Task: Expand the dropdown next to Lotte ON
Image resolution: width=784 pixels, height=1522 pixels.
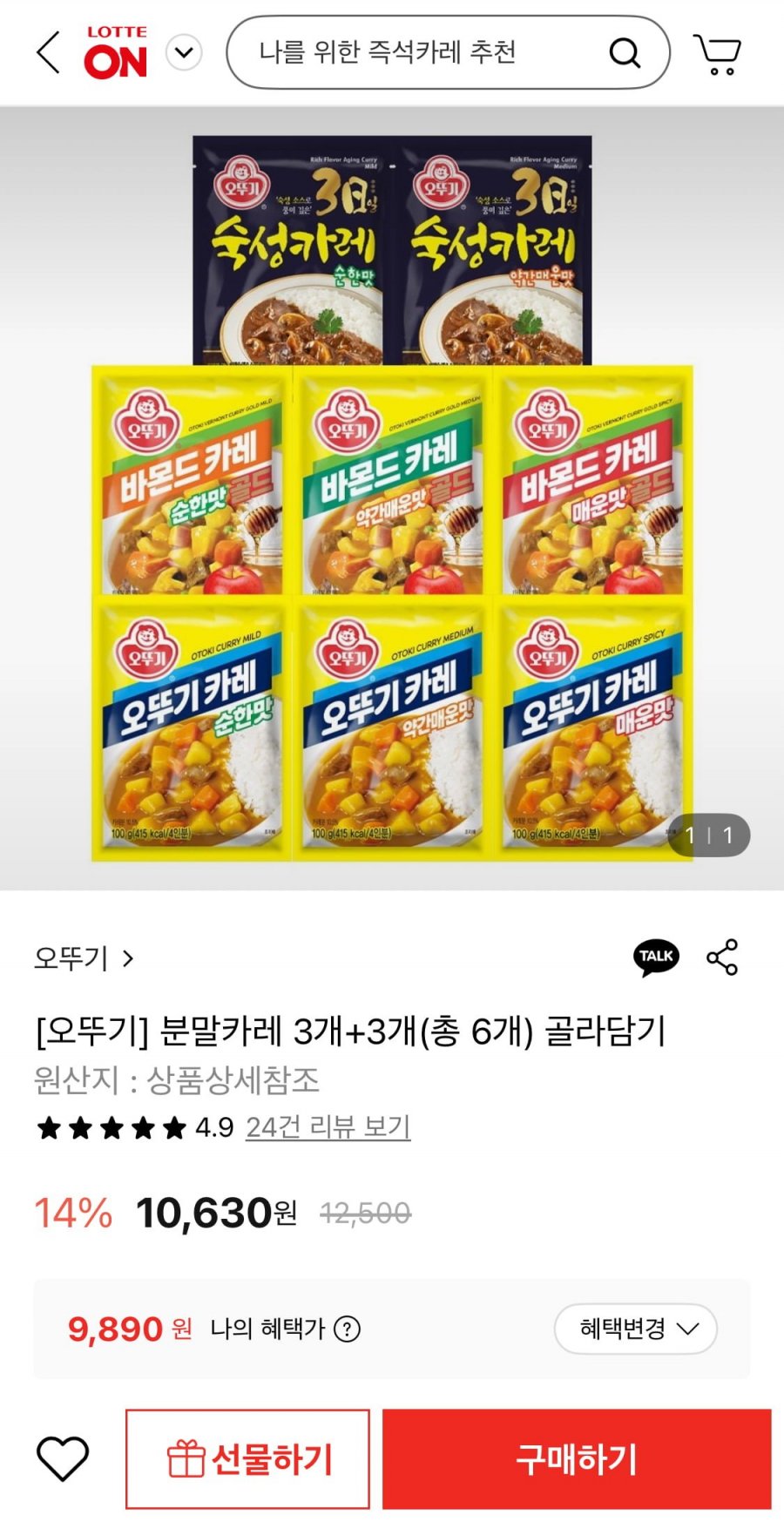Action: [x=184, y=53]
